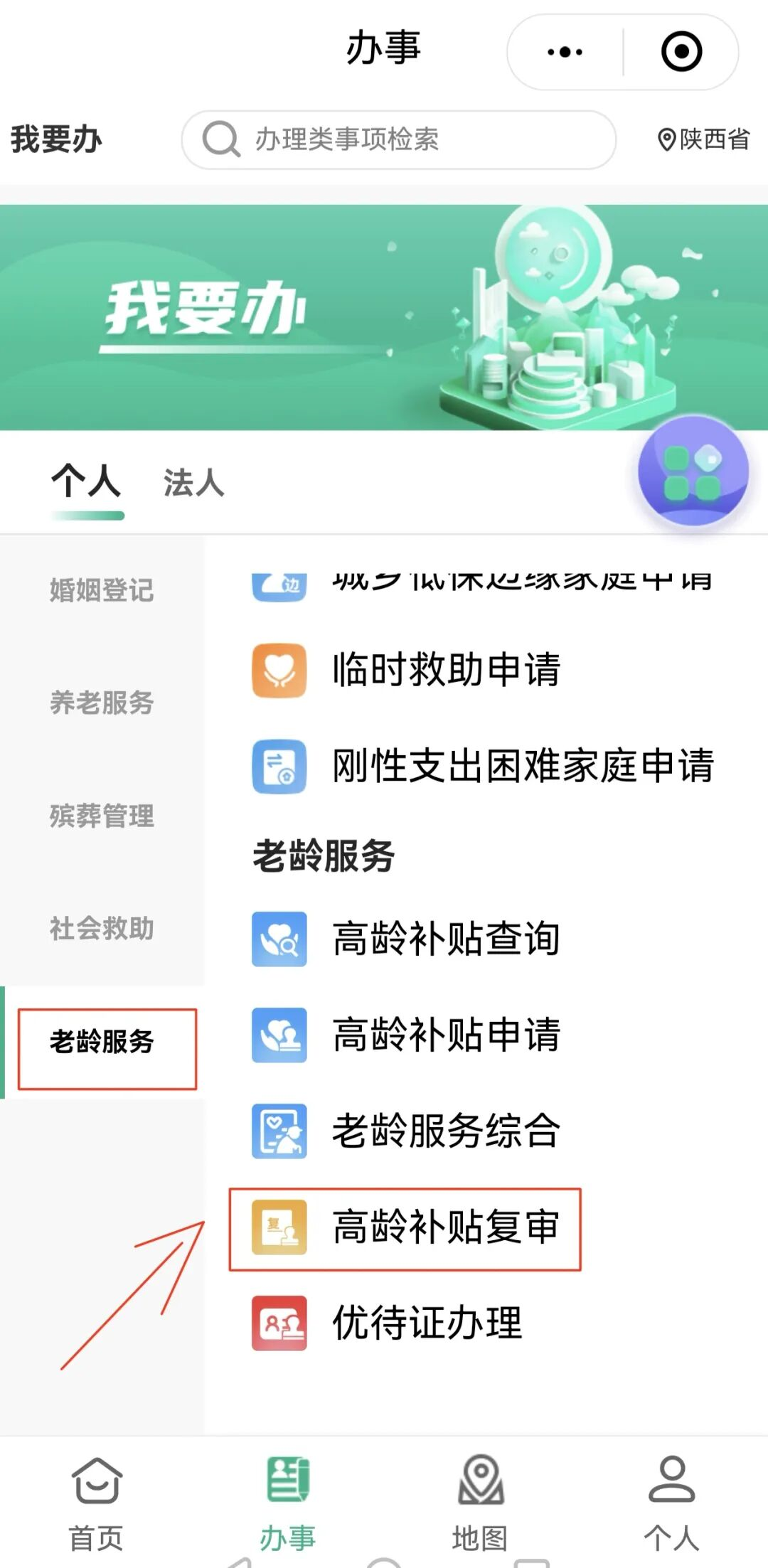Viewport: 768px width, 1568px height.
Task: Open 高龄补贴申请
Action: 407,1035
